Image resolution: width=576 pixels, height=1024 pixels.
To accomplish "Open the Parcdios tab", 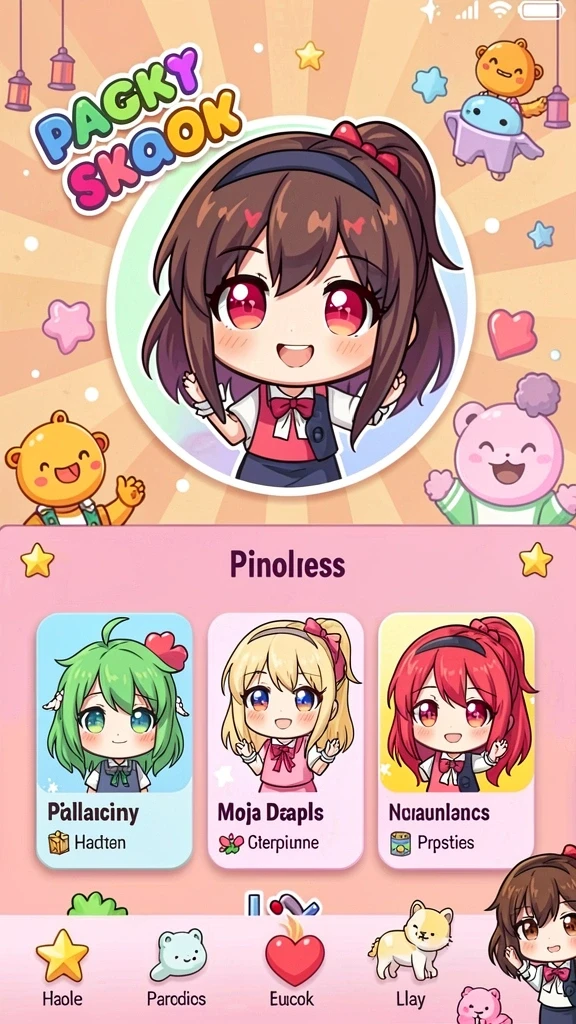I will click(176, 968).
